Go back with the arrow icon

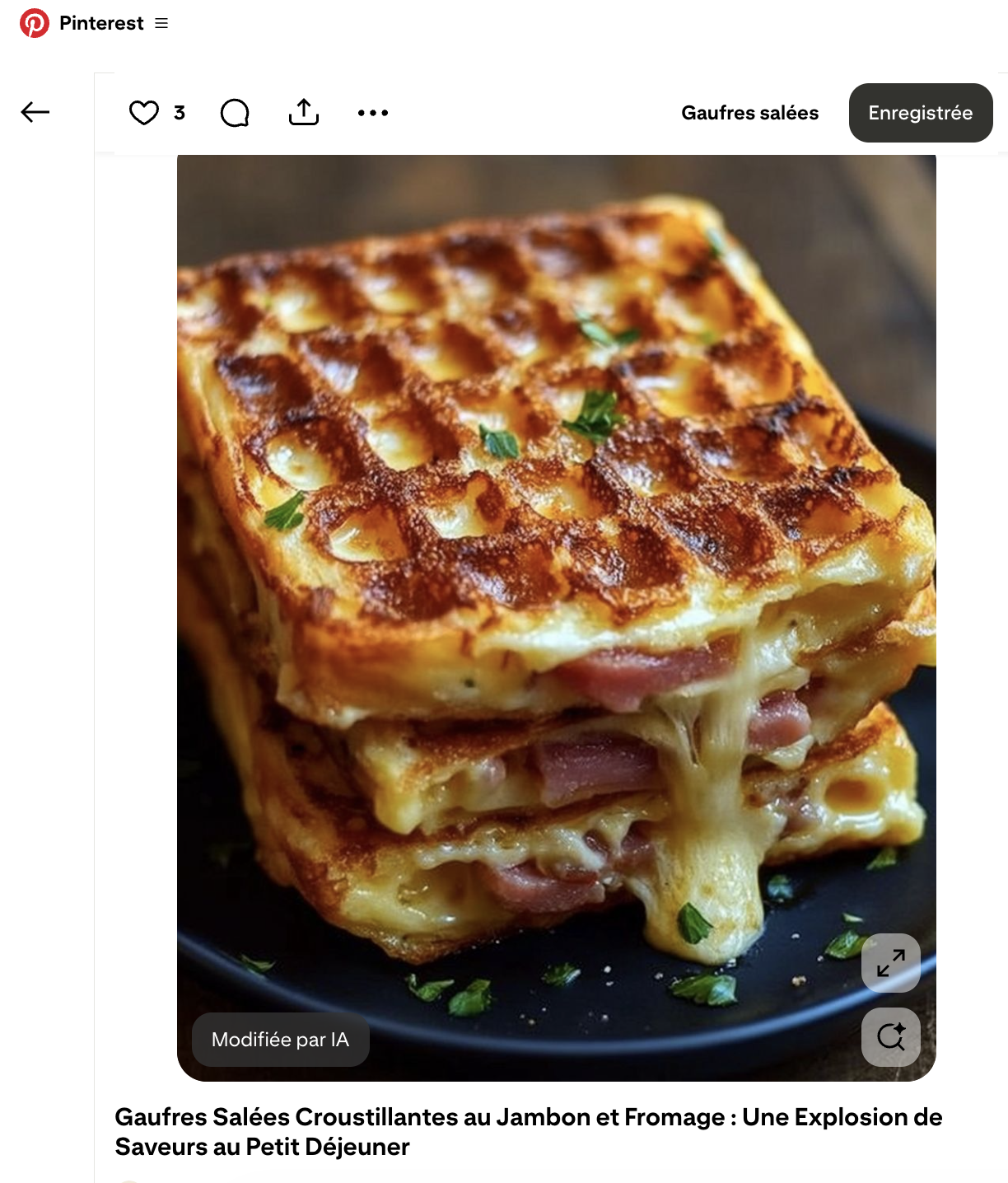[35, 112]
